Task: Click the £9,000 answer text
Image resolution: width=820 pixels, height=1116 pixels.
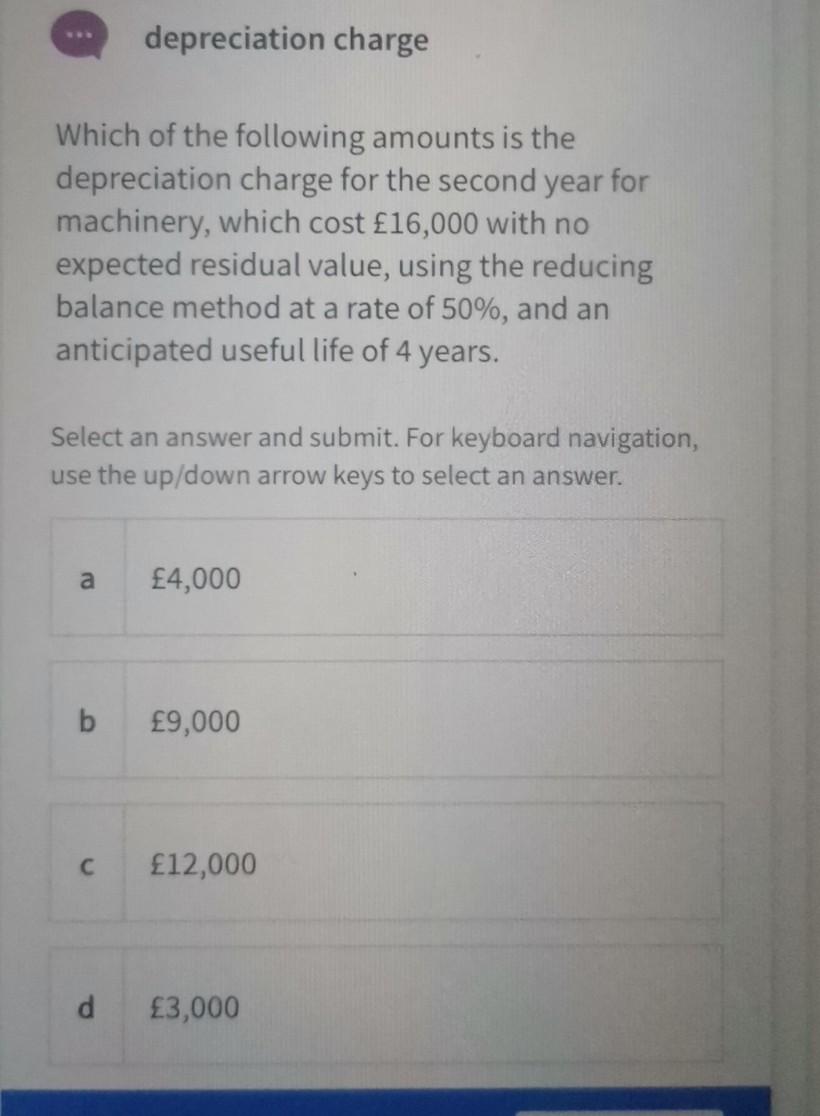Action: coord(194,720)
